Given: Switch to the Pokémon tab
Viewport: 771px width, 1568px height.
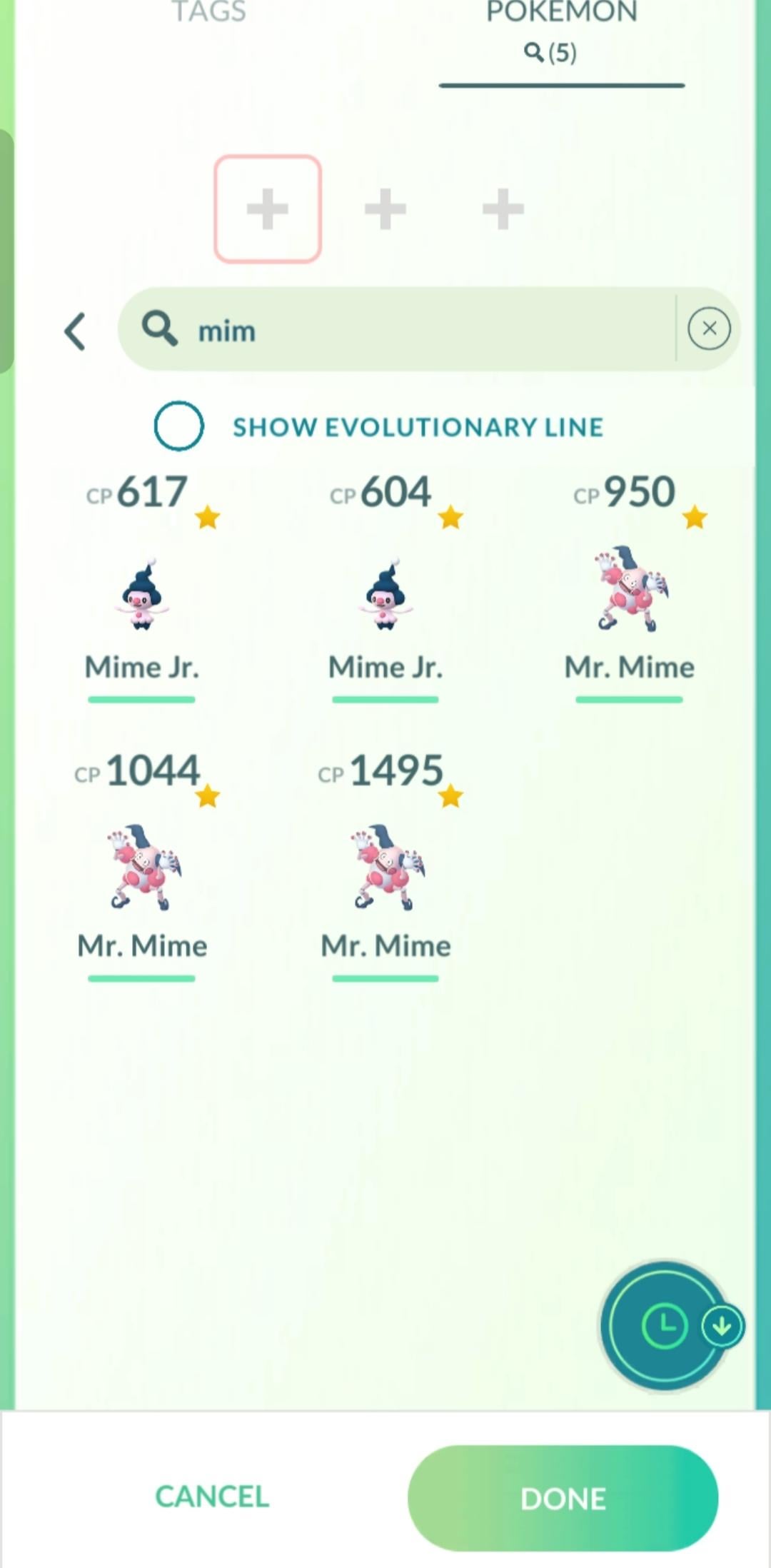Looking at the screenshot, I should (562, 29).
